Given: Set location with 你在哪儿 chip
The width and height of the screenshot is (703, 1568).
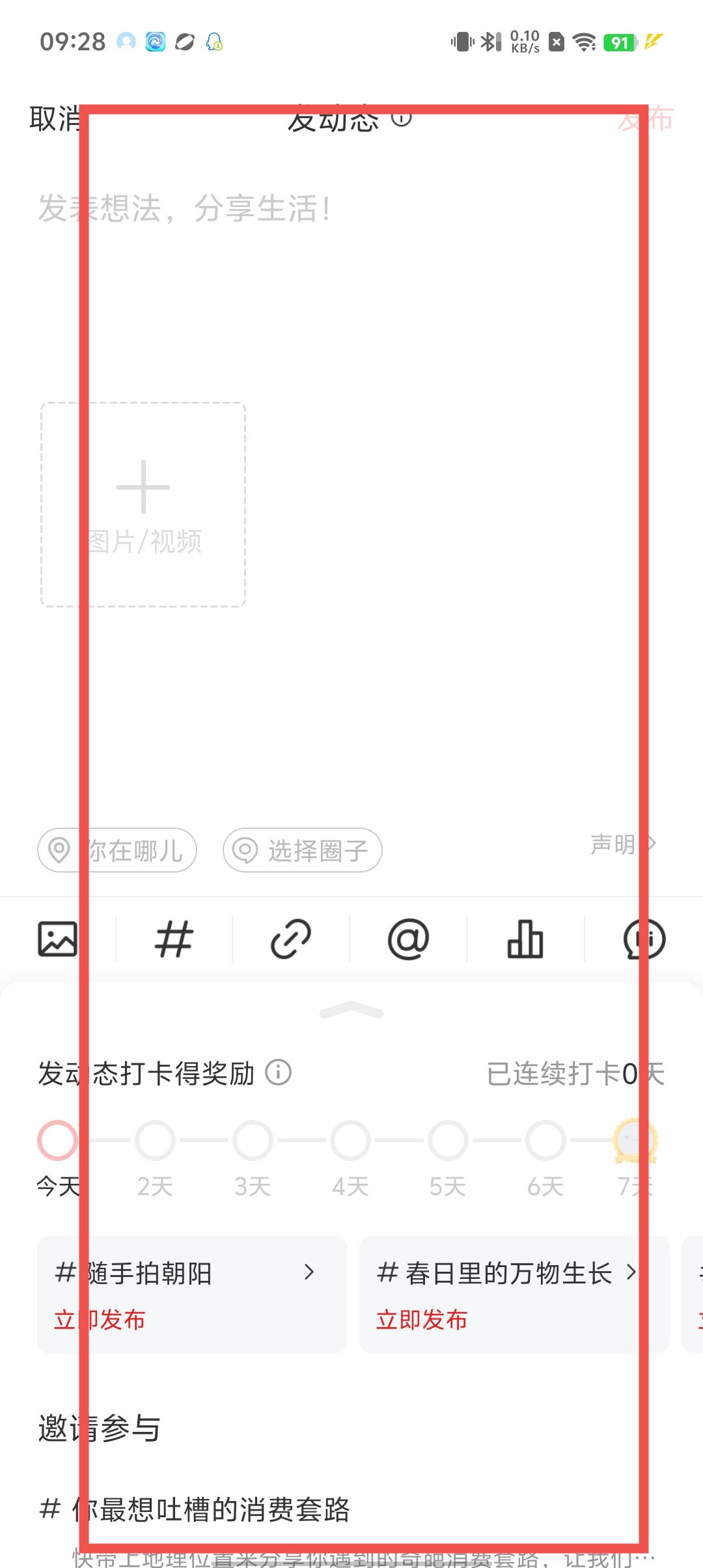Looking at the screenshot, I should pyautogui.click(x=117, y=850).
